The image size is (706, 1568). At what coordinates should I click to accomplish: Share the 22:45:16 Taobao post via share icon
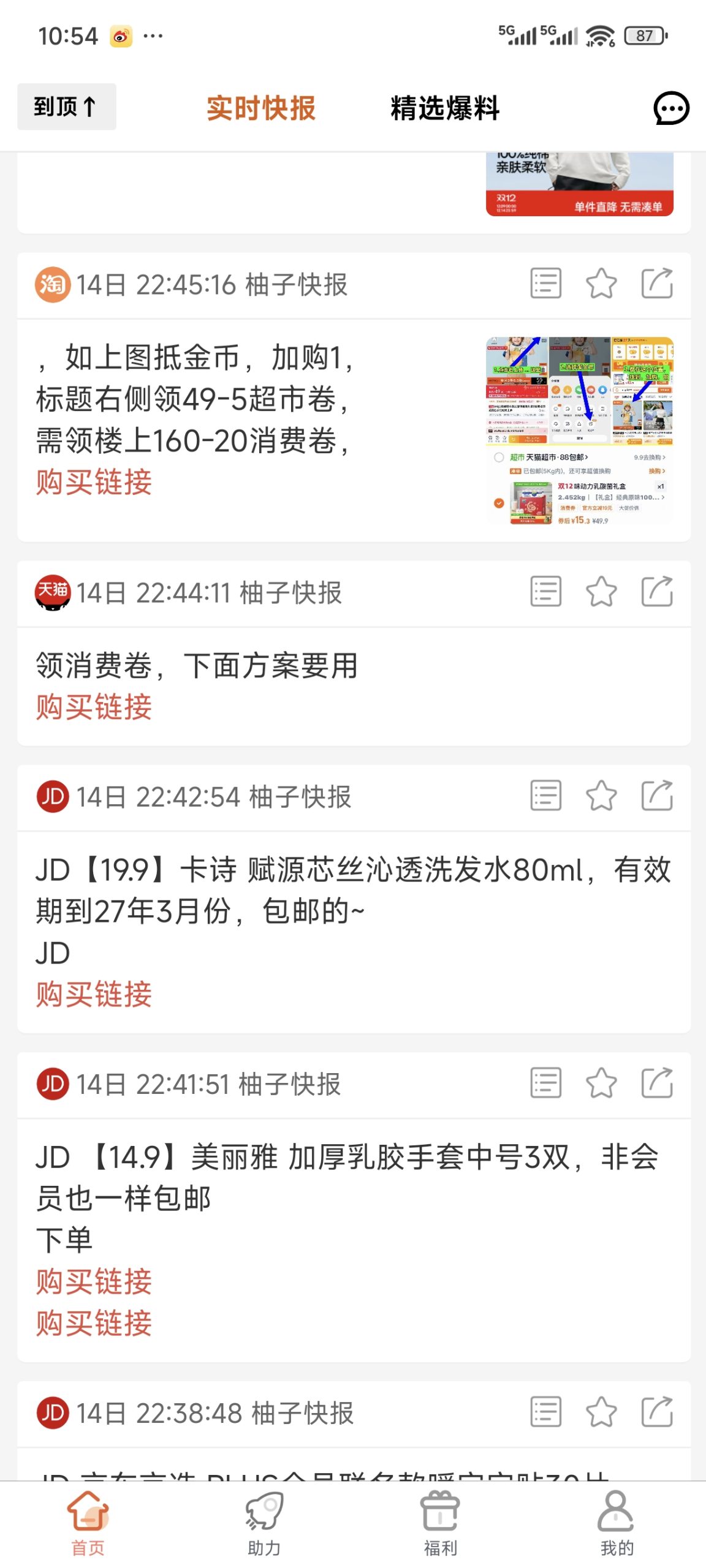[x=657, y=283]
